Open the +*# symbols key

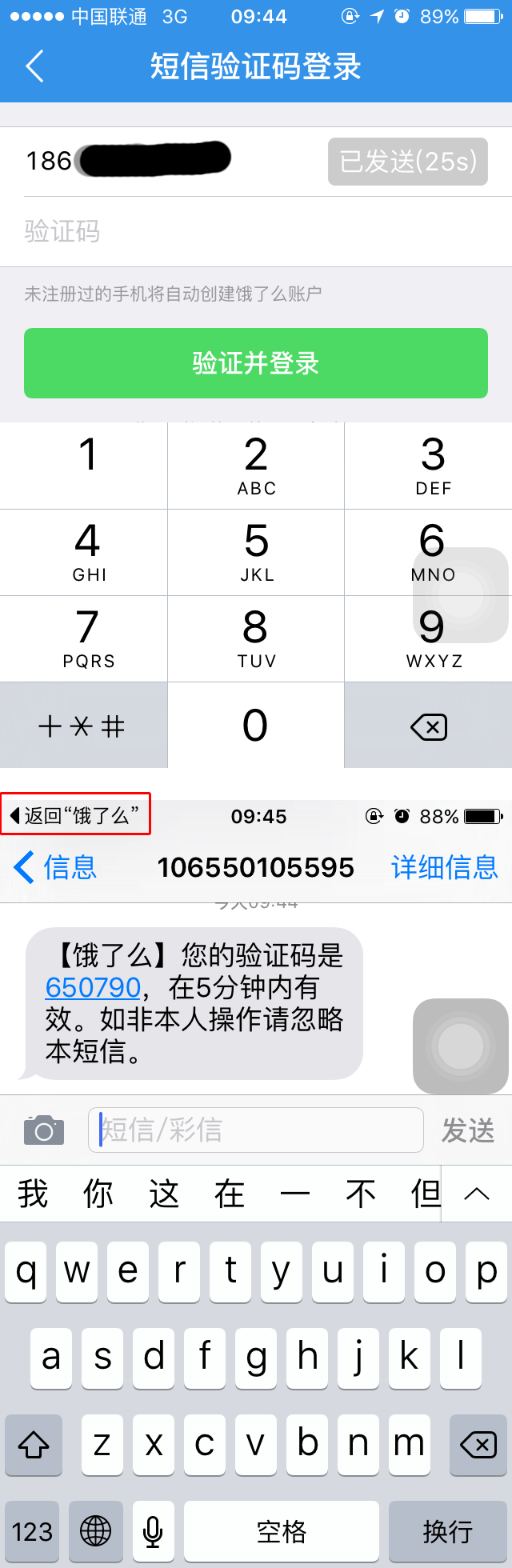pyautogui.click(x=83, y=726)
